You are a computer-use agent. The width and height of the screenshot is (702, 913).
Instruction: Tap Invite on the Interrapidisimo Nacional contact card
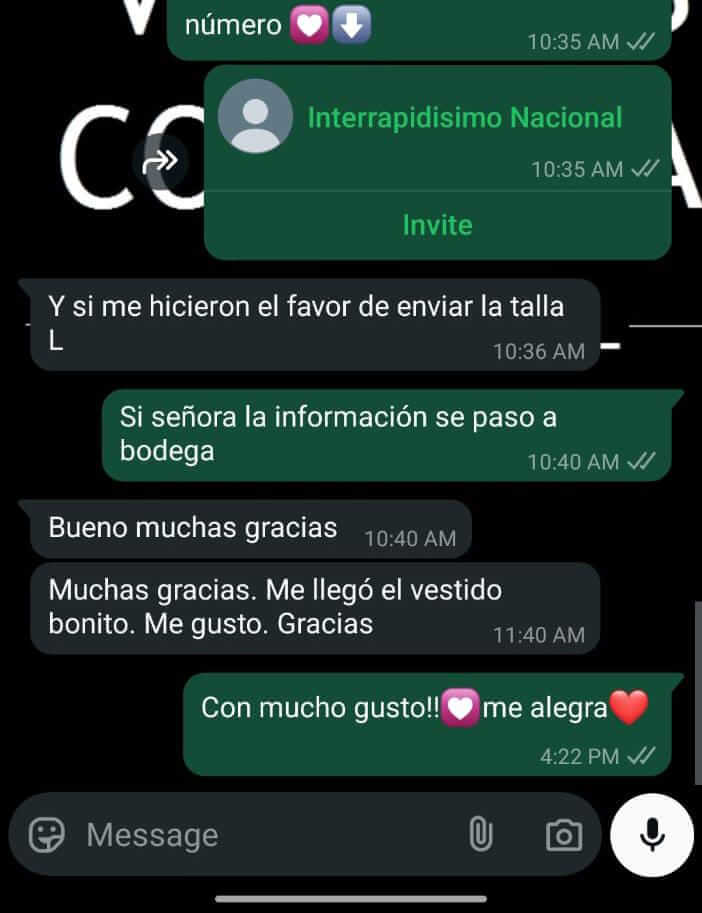tap(437, 225)
